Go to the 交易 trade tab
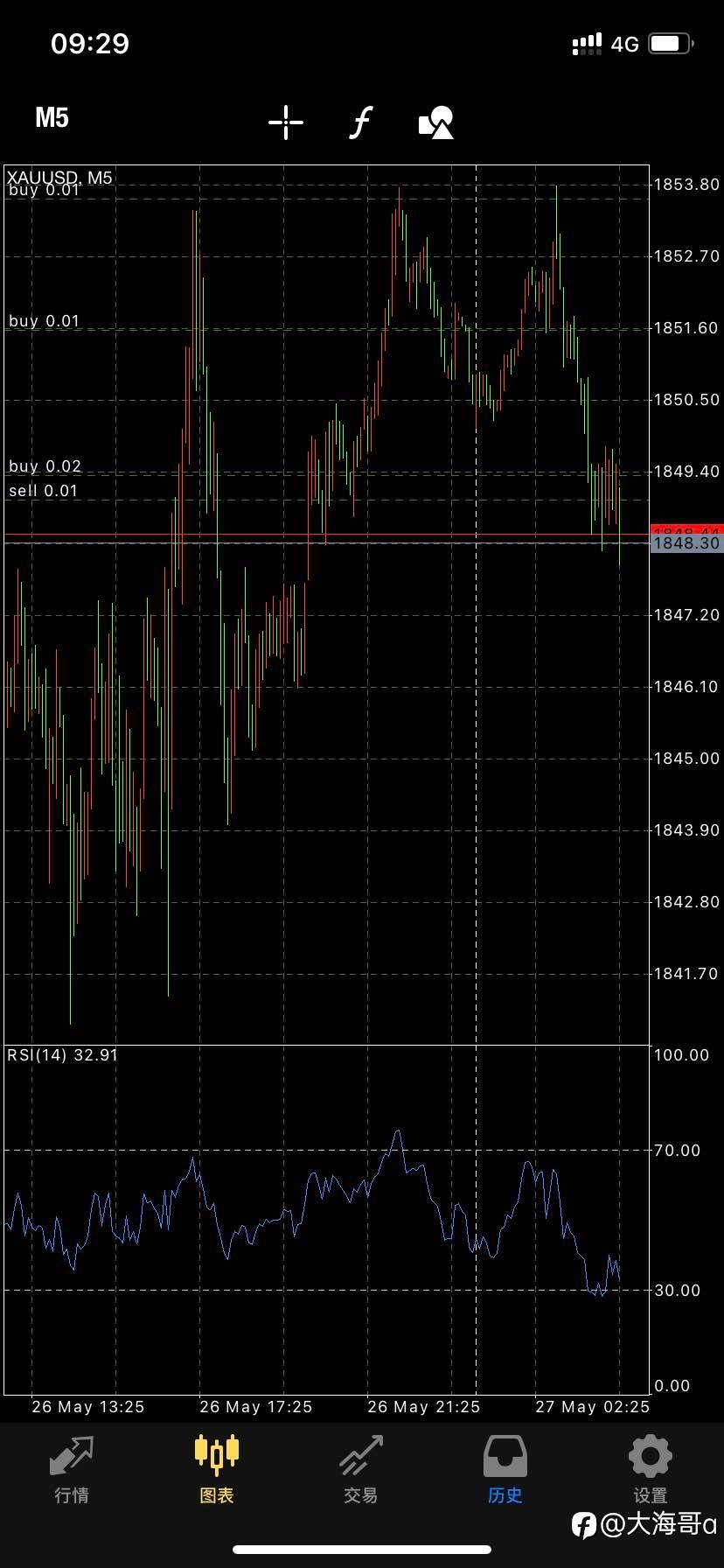The image size is (724, 1568). click(x=361, y=1470)
